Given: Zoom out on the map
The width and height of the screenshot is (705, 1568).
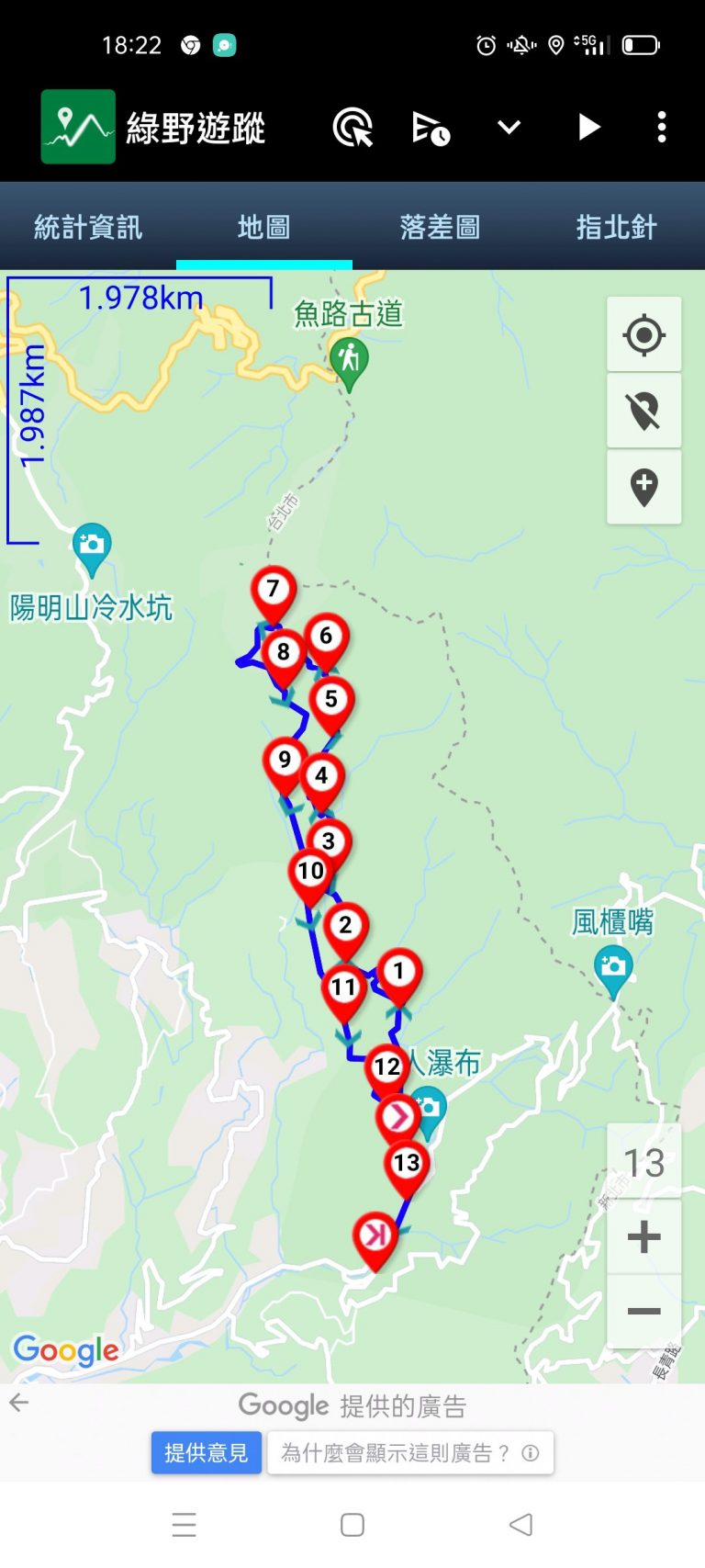Looking at the screenshot, I should [643, 1311].
